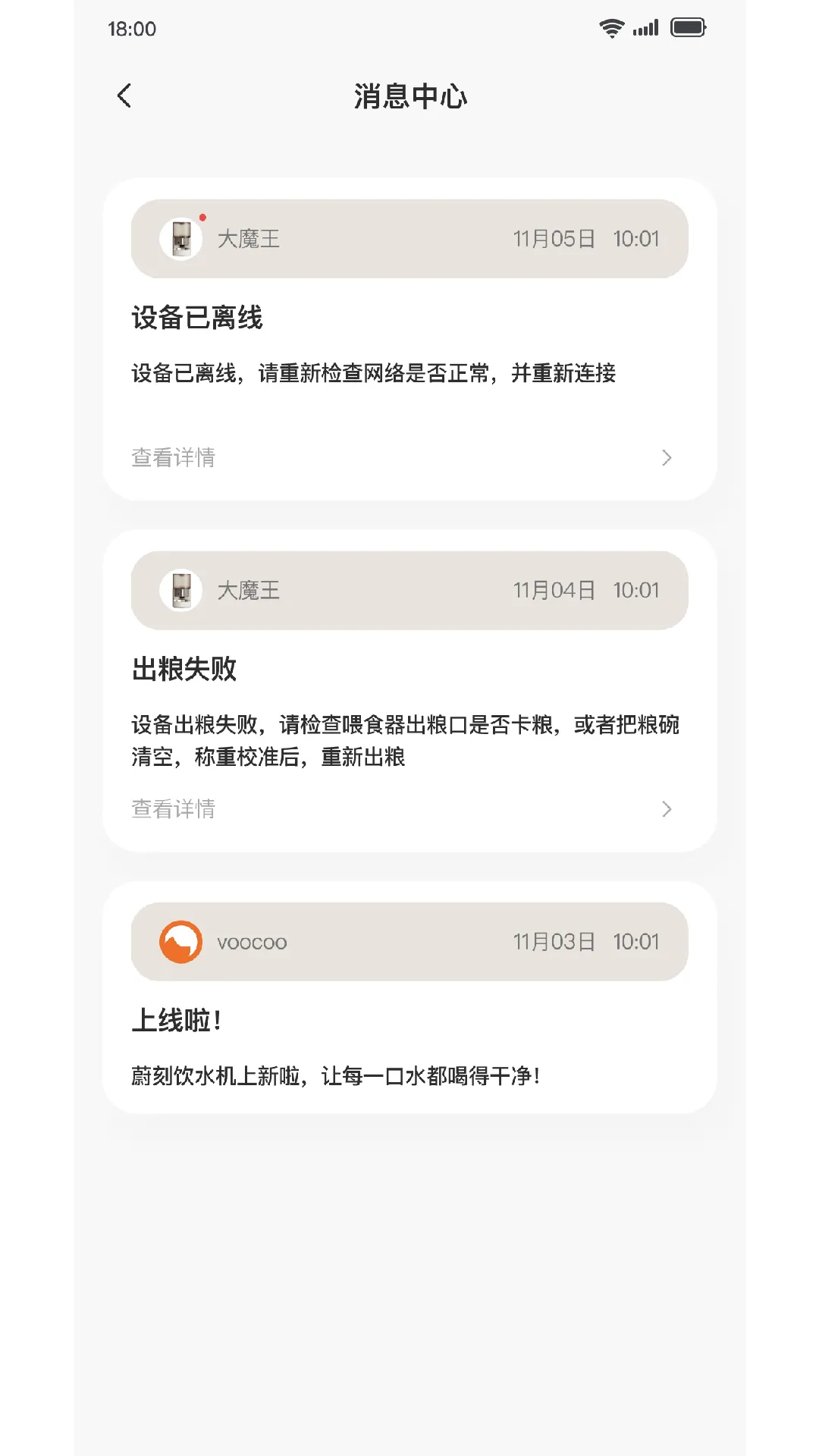Open the voocoo 上线啦 message card
The height and width of the screenshot is (1456, 819).
(x=409, y=997)
